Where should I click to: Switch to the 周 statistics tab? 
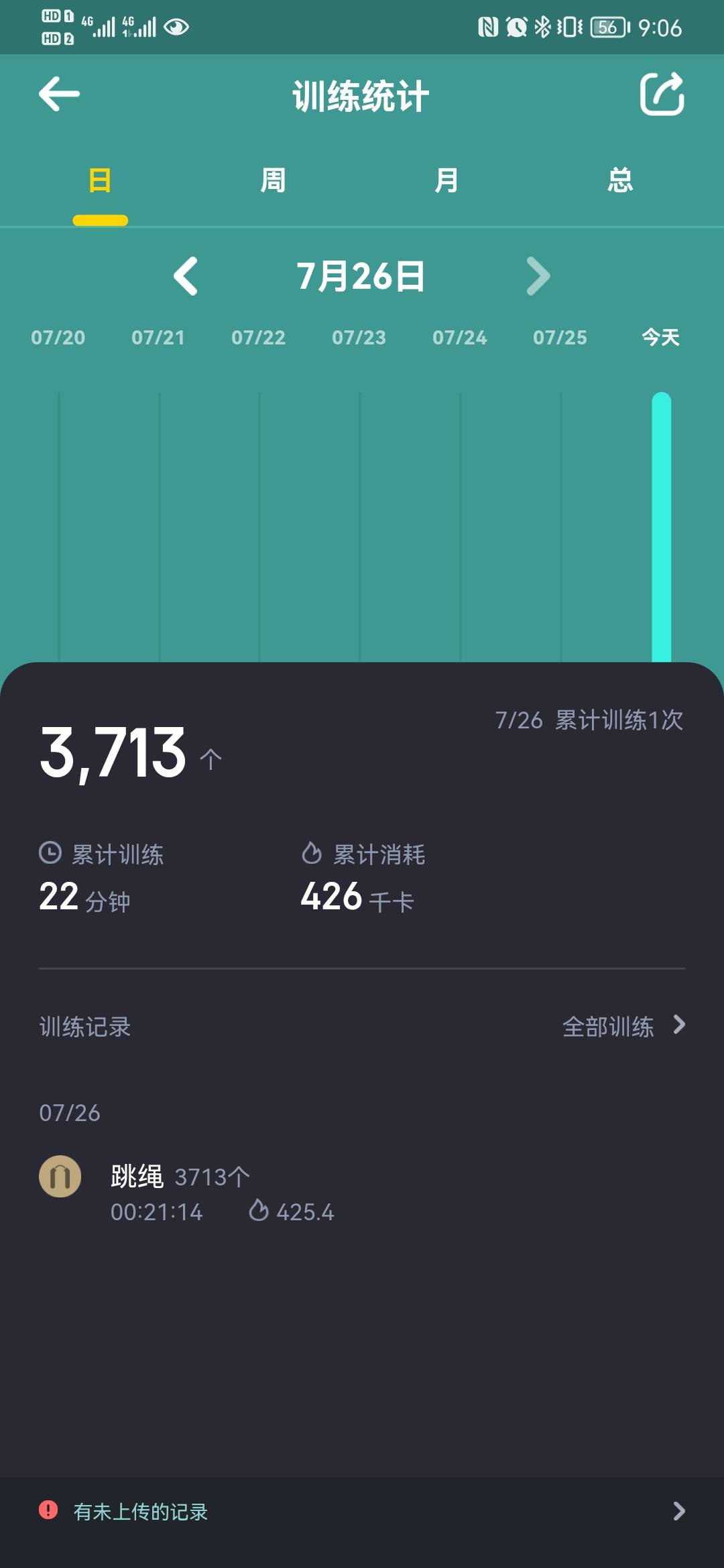[x=271, y=180]
